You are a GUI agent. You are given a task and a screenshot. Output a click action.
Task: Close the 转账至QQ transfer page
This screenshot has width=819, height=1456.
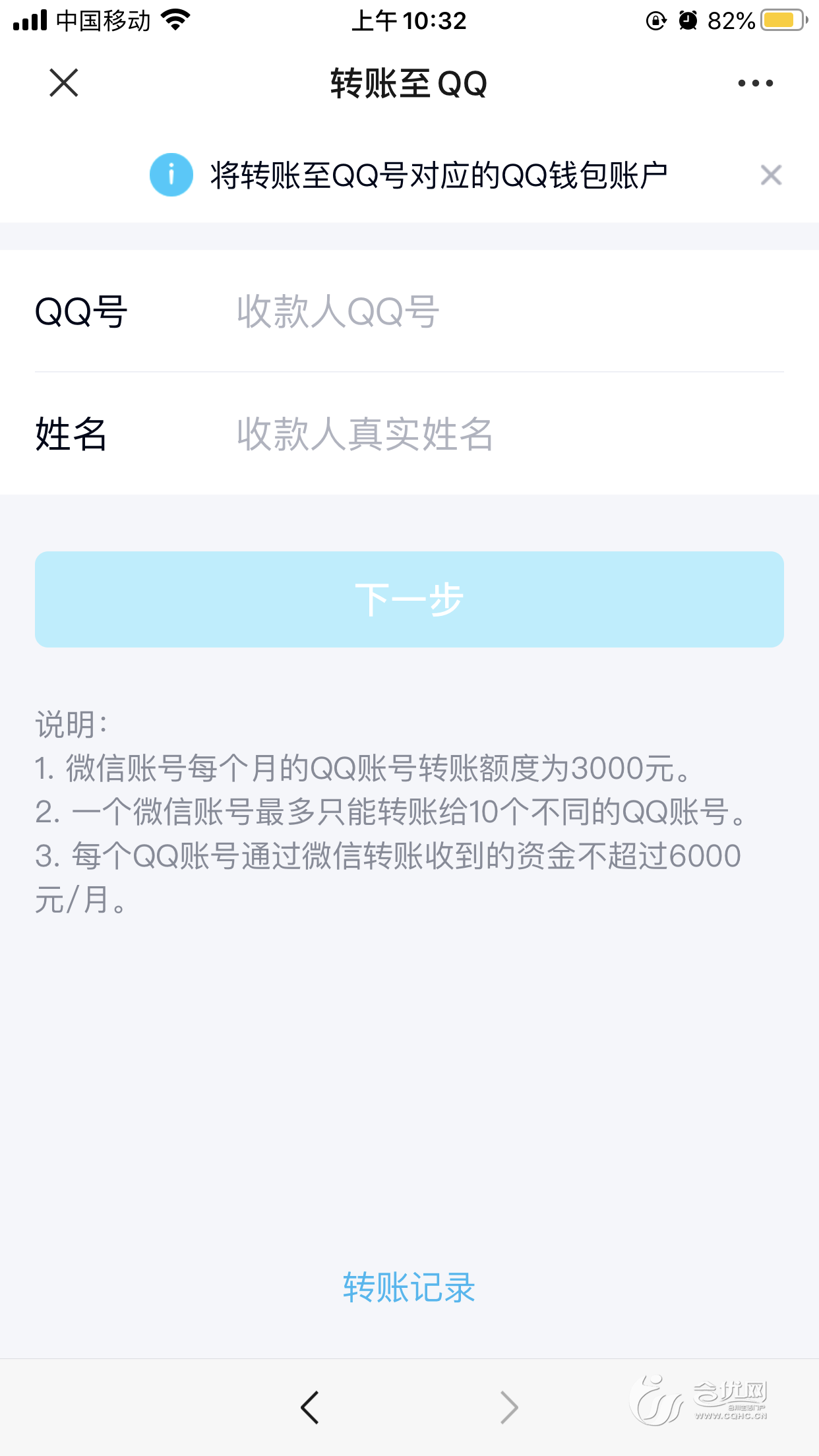[63, 83]
